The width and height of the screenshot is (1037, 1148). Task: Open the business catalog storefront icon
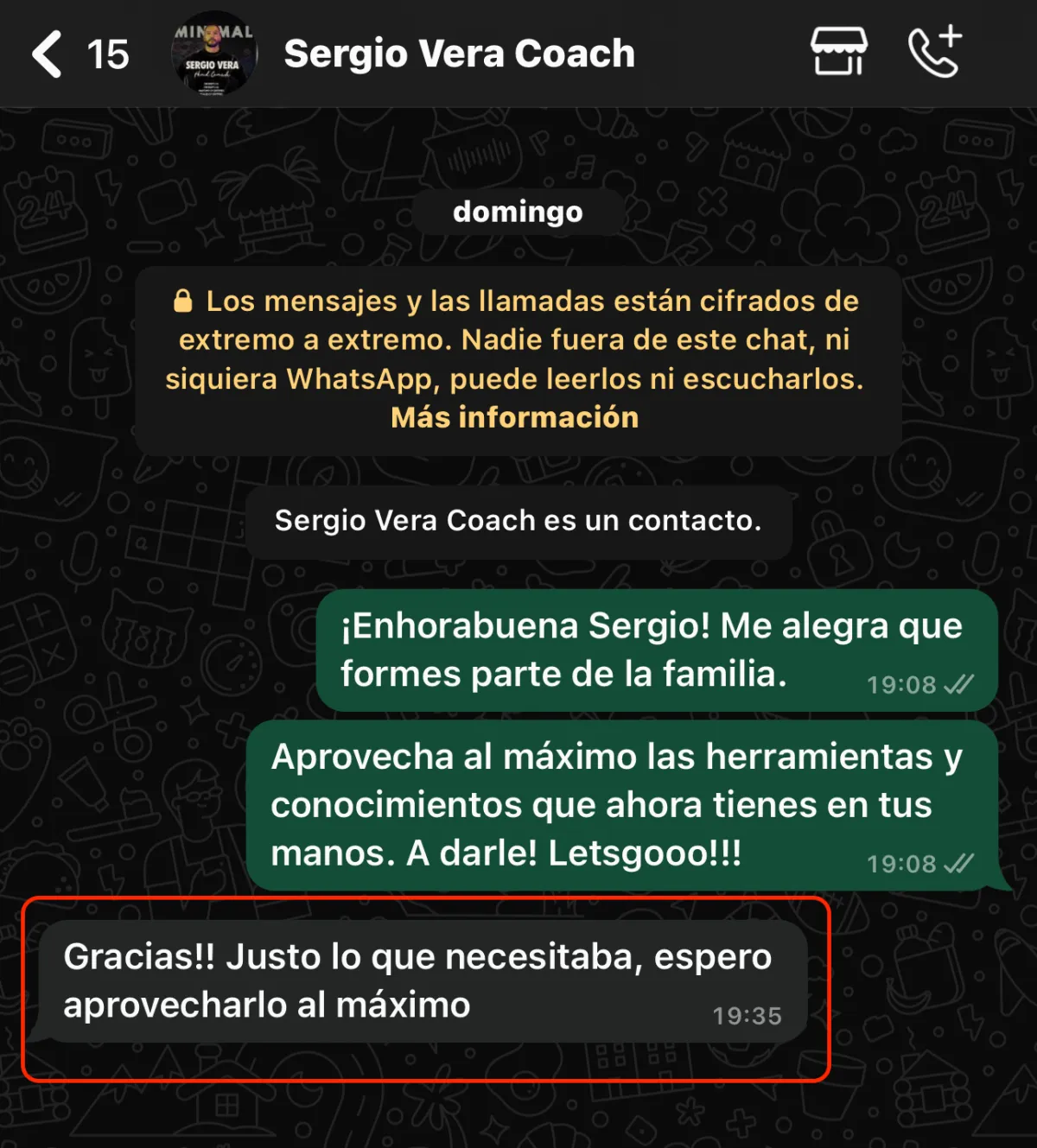tap(838, 52)
